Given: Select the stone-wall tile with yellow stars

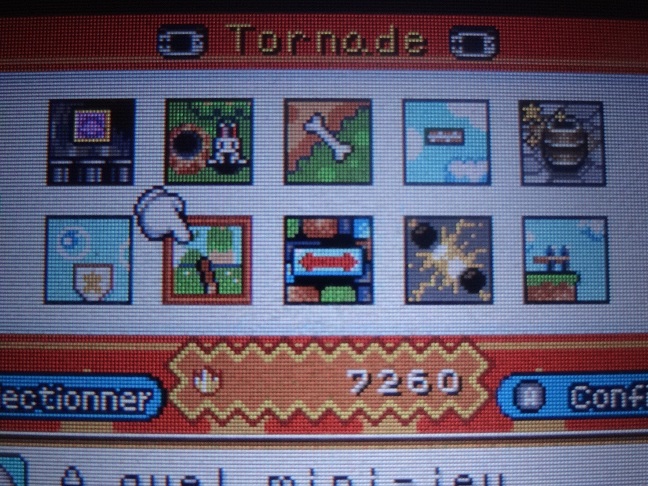Looking at the screenshot, I should coord(562,142).
